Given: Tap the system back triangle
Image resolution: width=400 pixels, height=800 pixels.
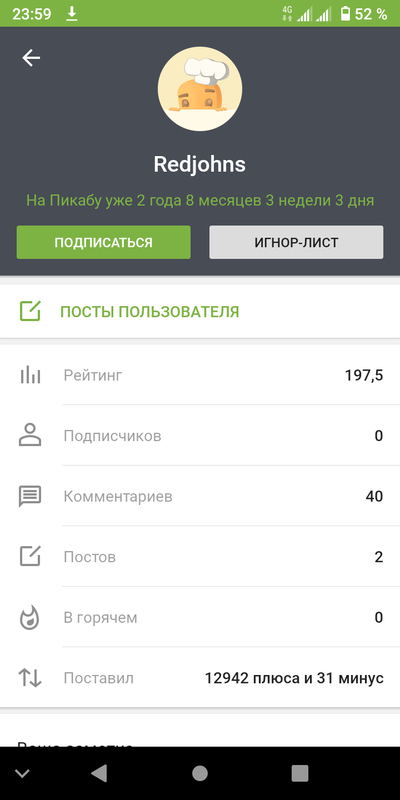Looking at the screenshot, I should 99,773.
